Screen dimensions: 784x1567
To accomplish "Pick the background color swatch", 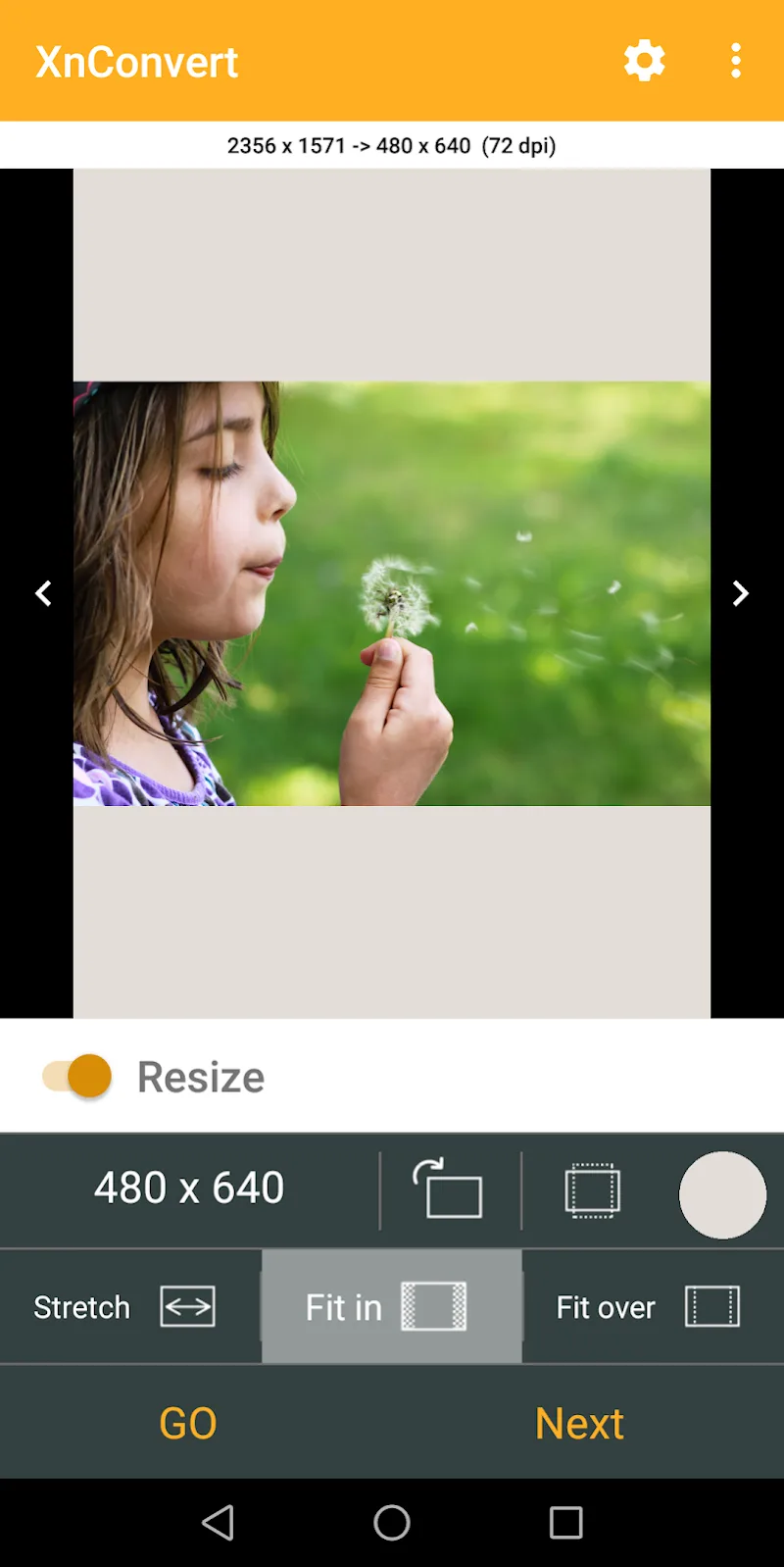I will coord(722,1194).
